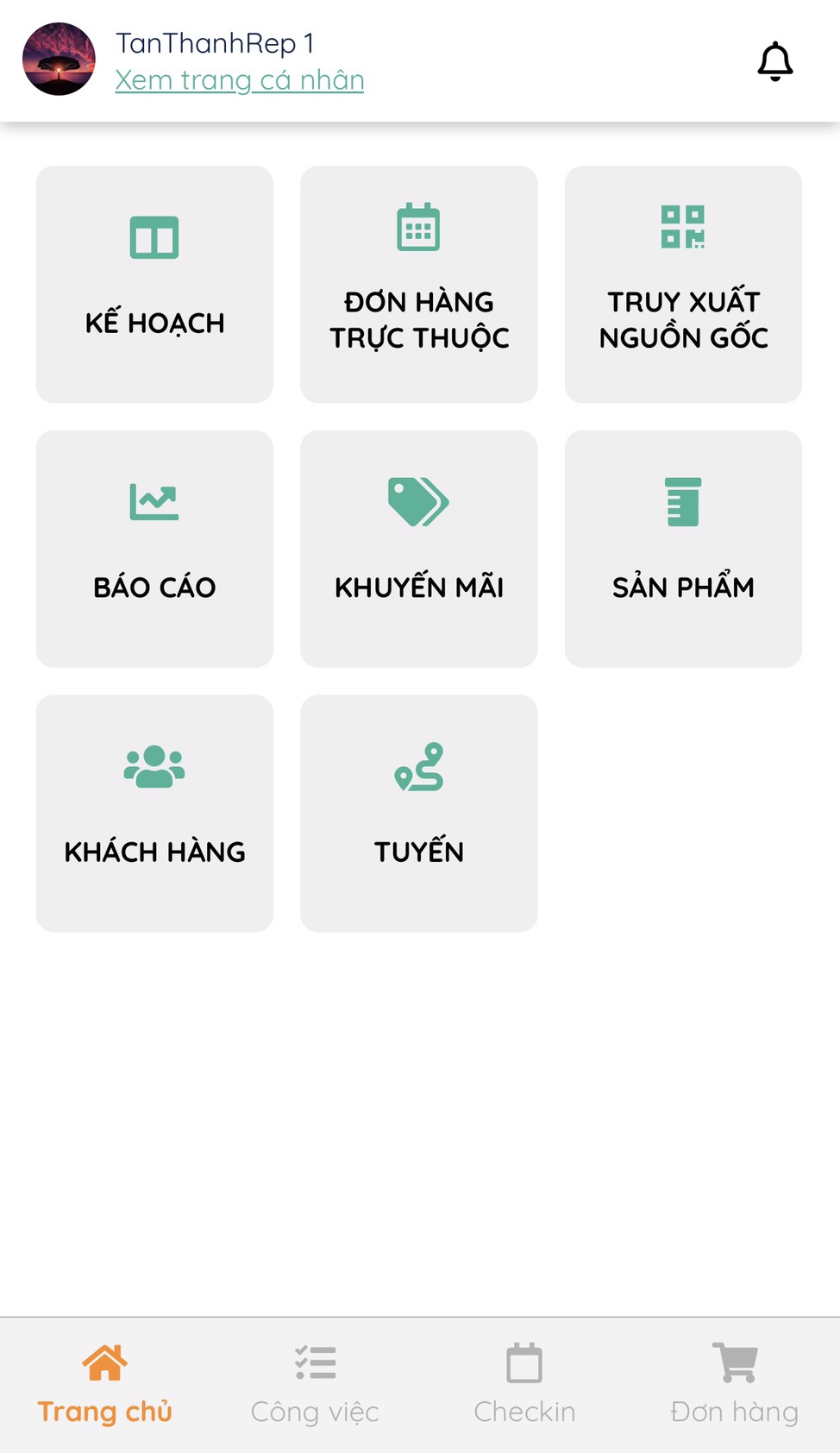The width and height of the screenshot is (840, 1453).
Task: Select the tags icon for Khuyến mãi
Action: click(x=418, y=500)
